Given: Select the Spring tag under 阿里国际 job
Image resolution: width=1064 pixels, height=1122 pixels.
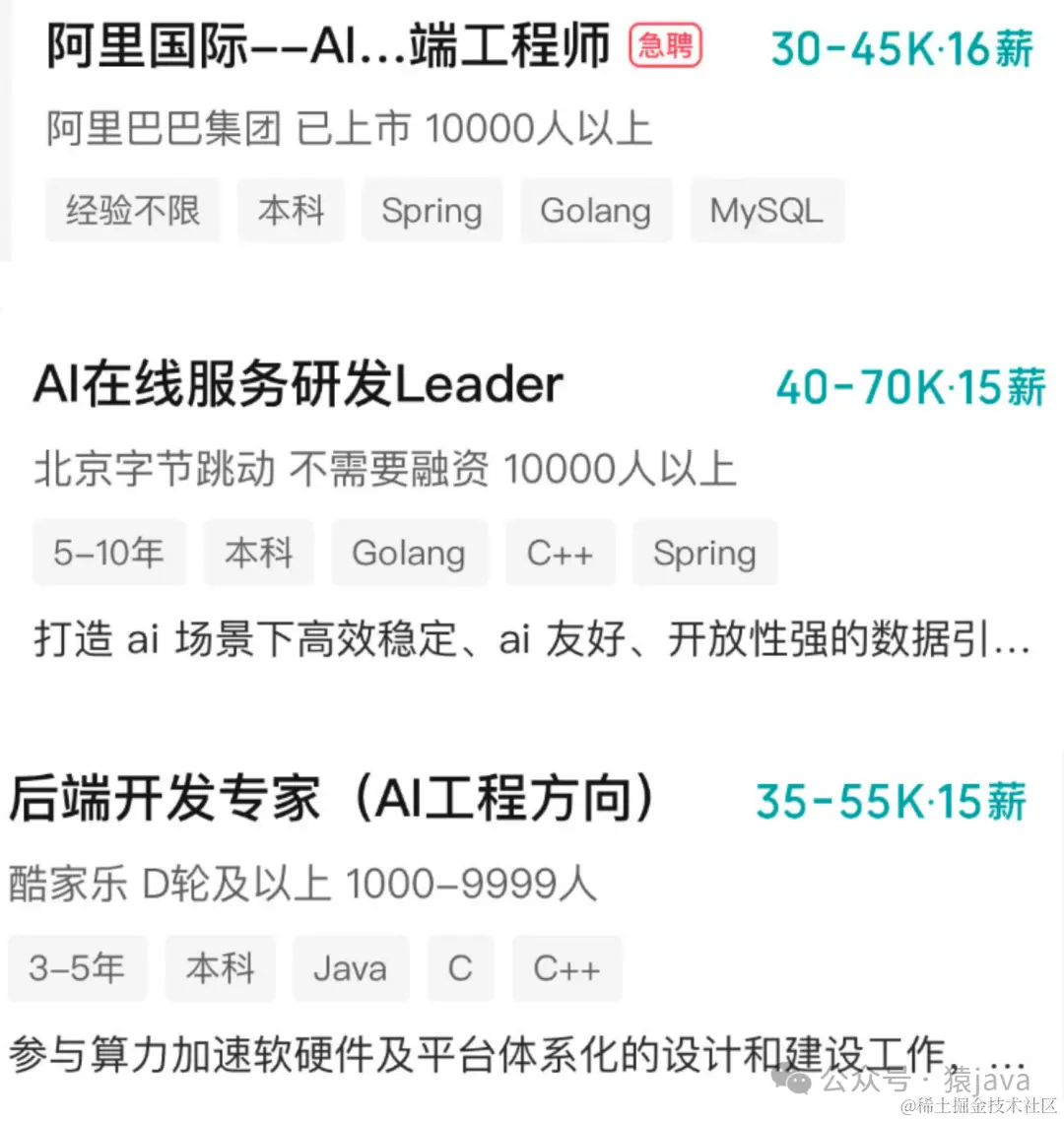Looking at the screenshot, I should click(x=432, y=210).
